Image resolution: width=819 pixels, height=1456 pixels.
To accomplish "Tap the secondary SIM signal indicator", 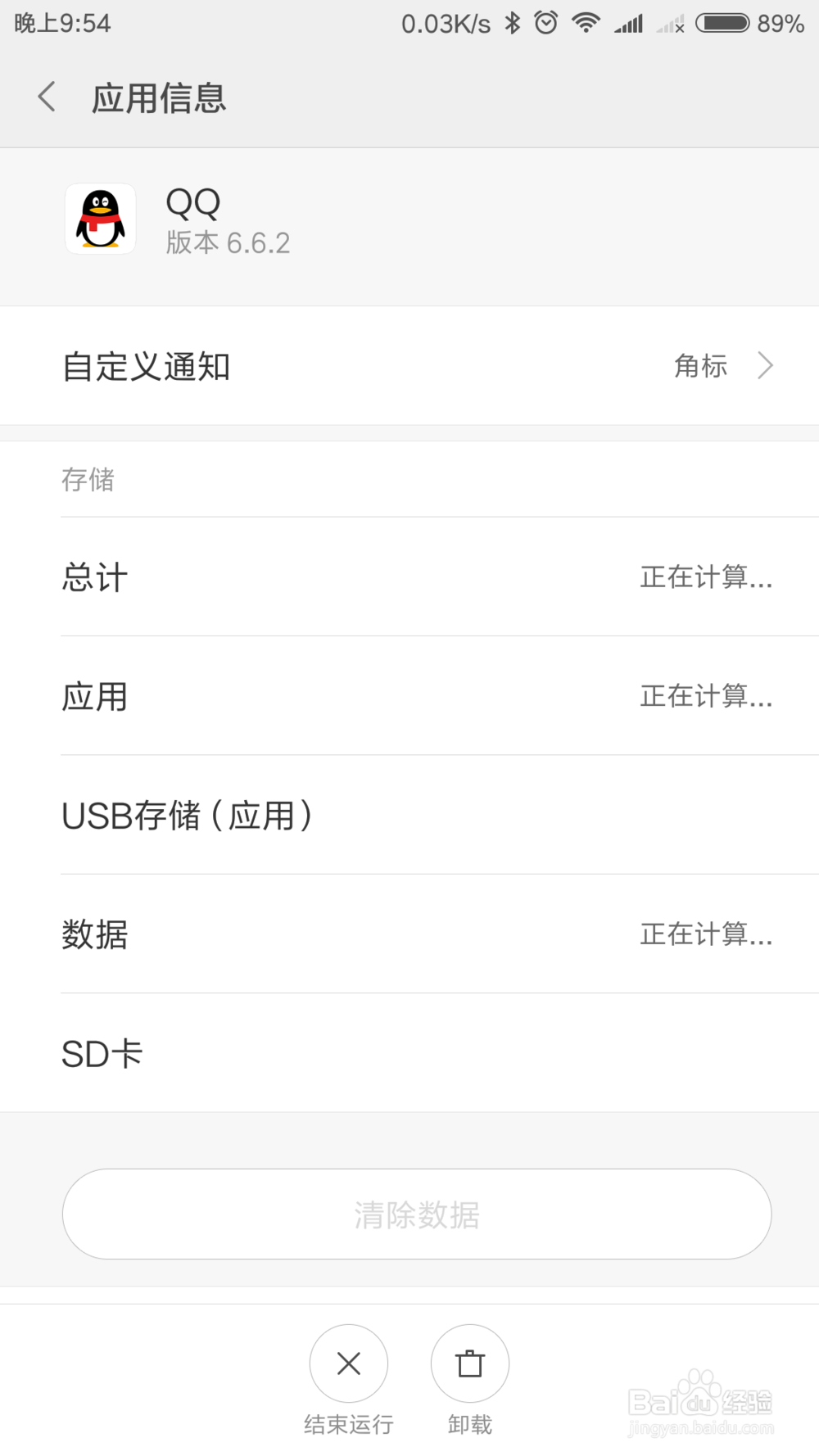I will click(669, 23).
